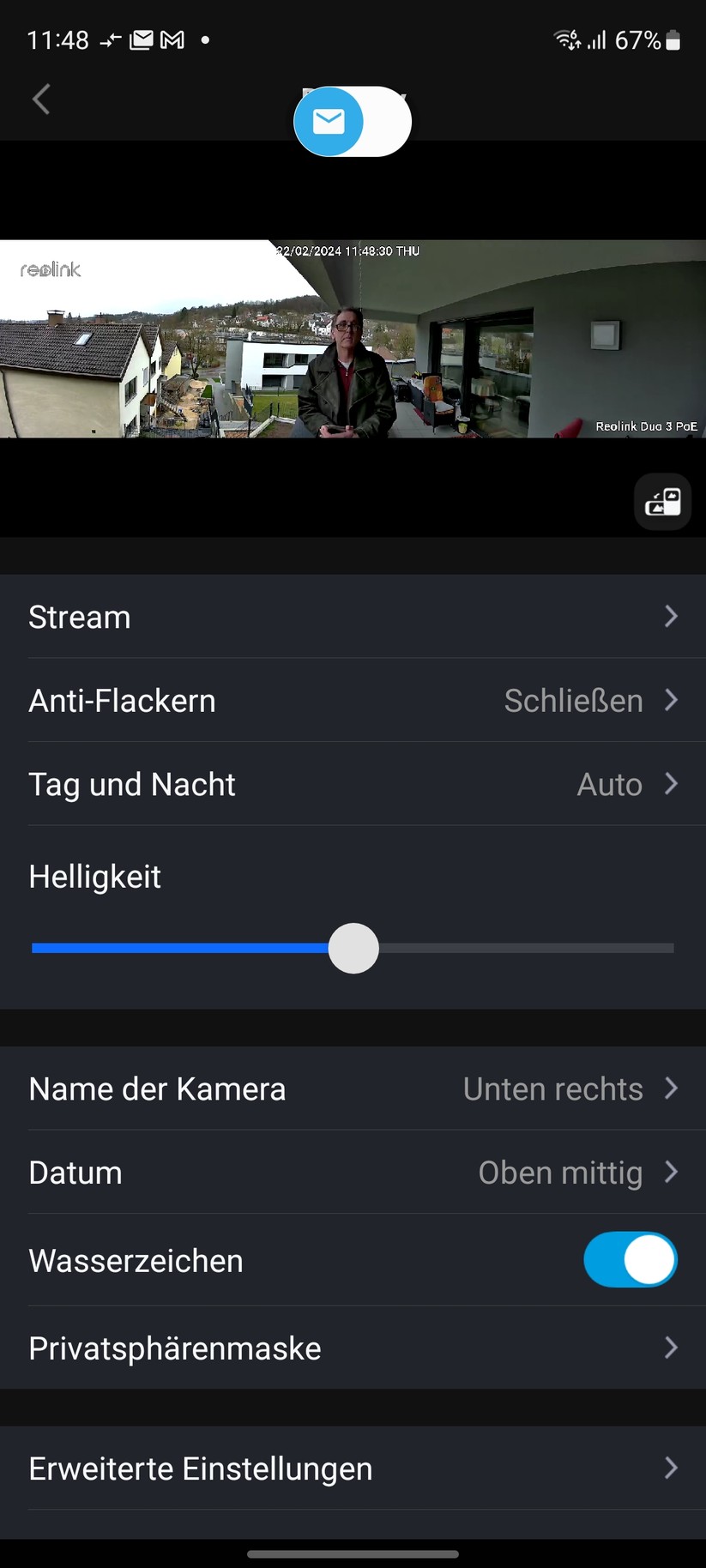Tap the clock in the status bar
Screen dimensions: 706x1568
click(x=57, y=39)
